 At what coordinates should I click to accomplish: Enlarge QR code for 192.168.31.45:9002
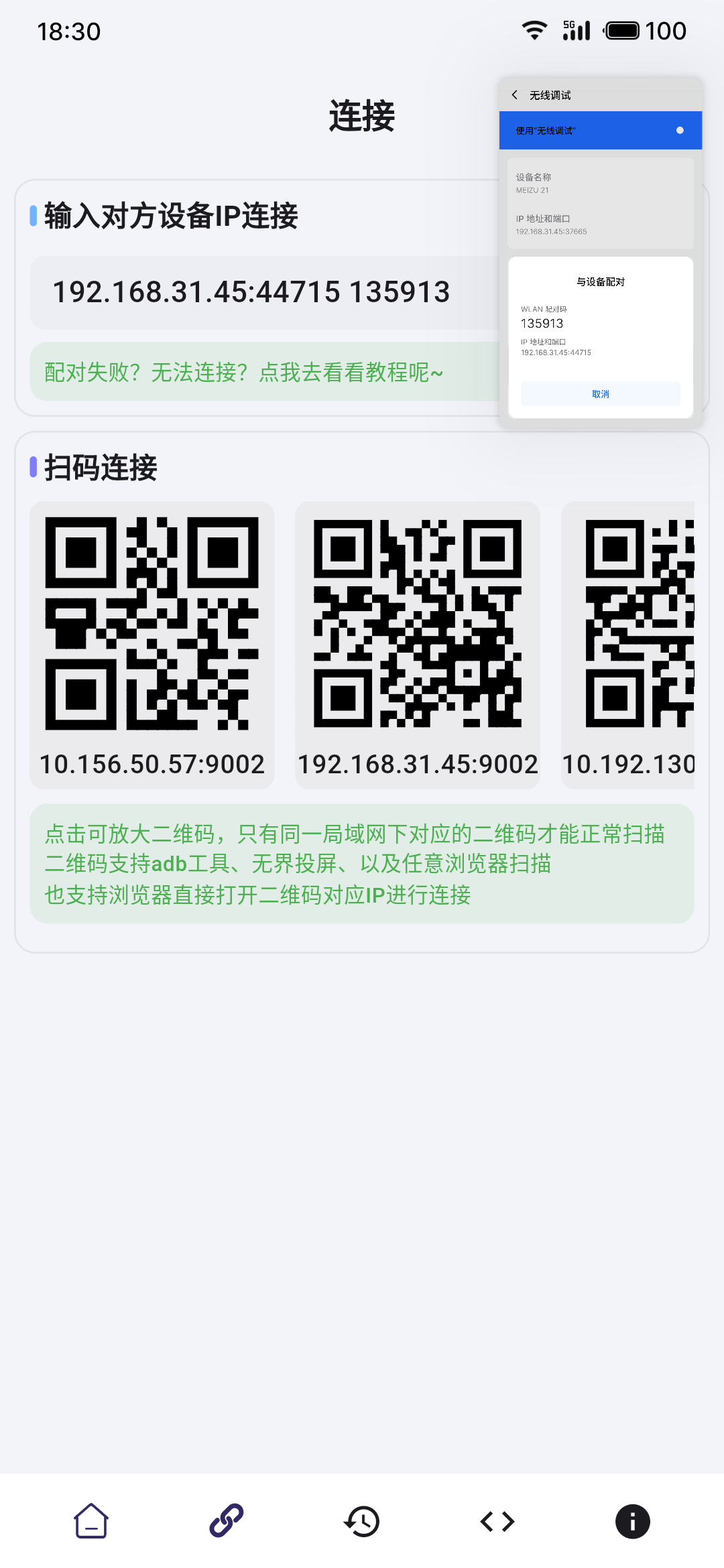418,624
